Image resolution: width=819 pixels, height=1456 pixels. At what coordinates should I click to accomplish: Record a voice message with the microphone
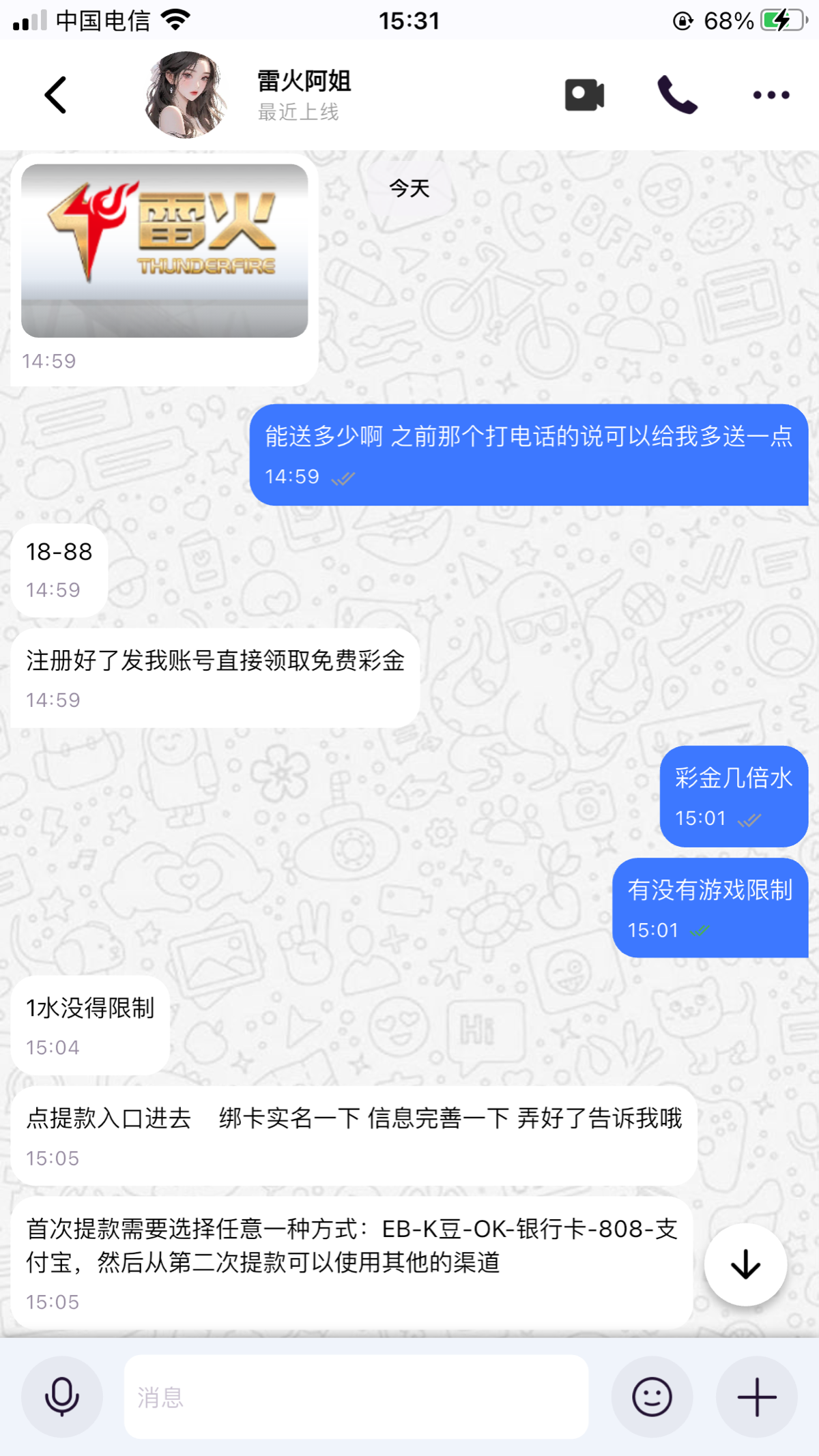62,1397
